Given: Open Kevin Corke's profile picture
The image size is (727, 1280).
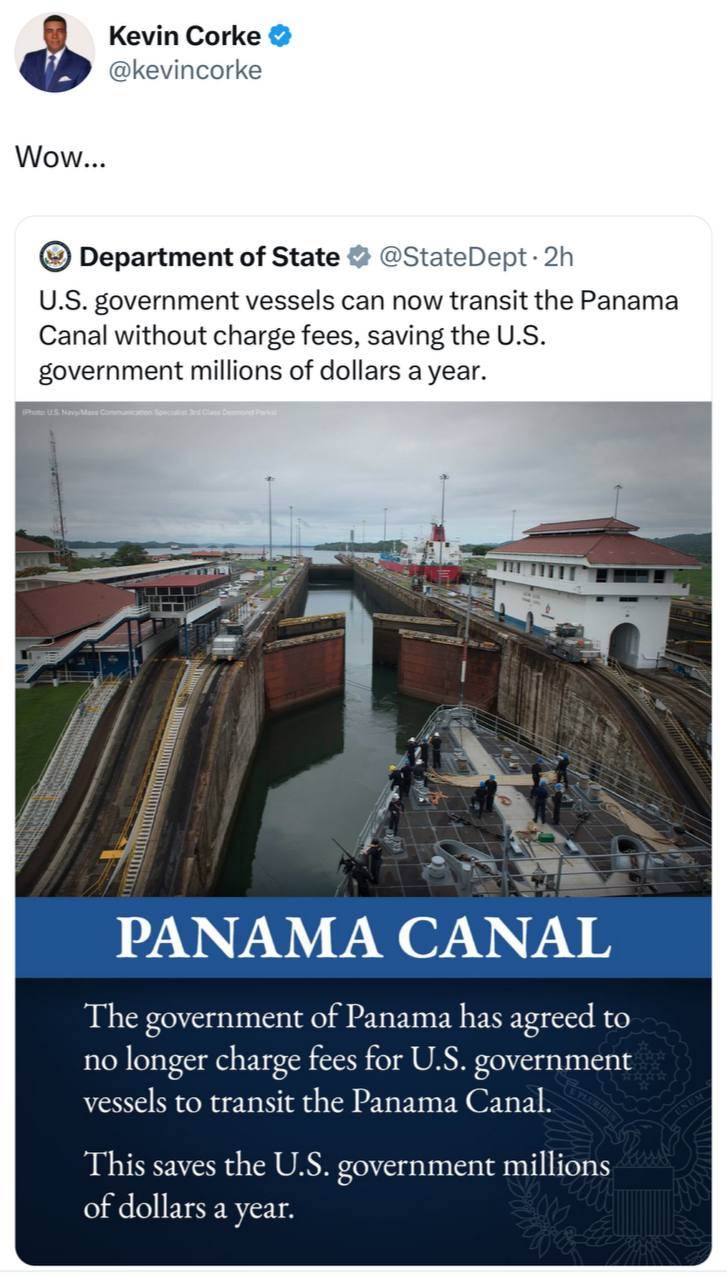Looking at the screenshot, I should point(54,53).
